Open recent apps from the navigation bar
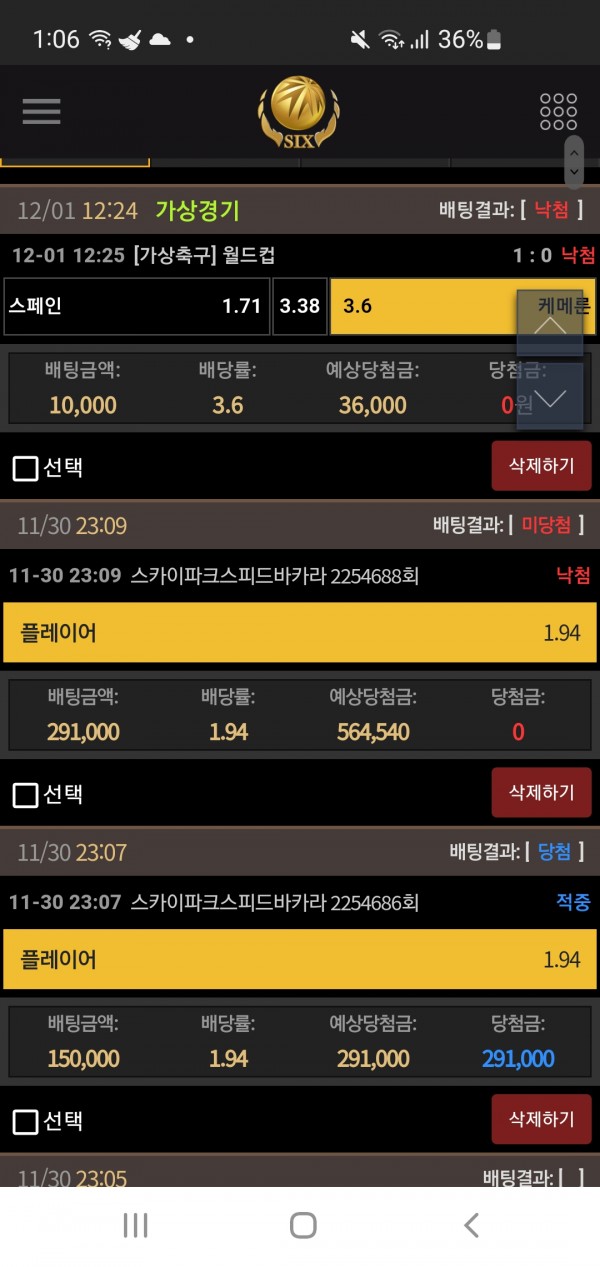 [135, 1225]
